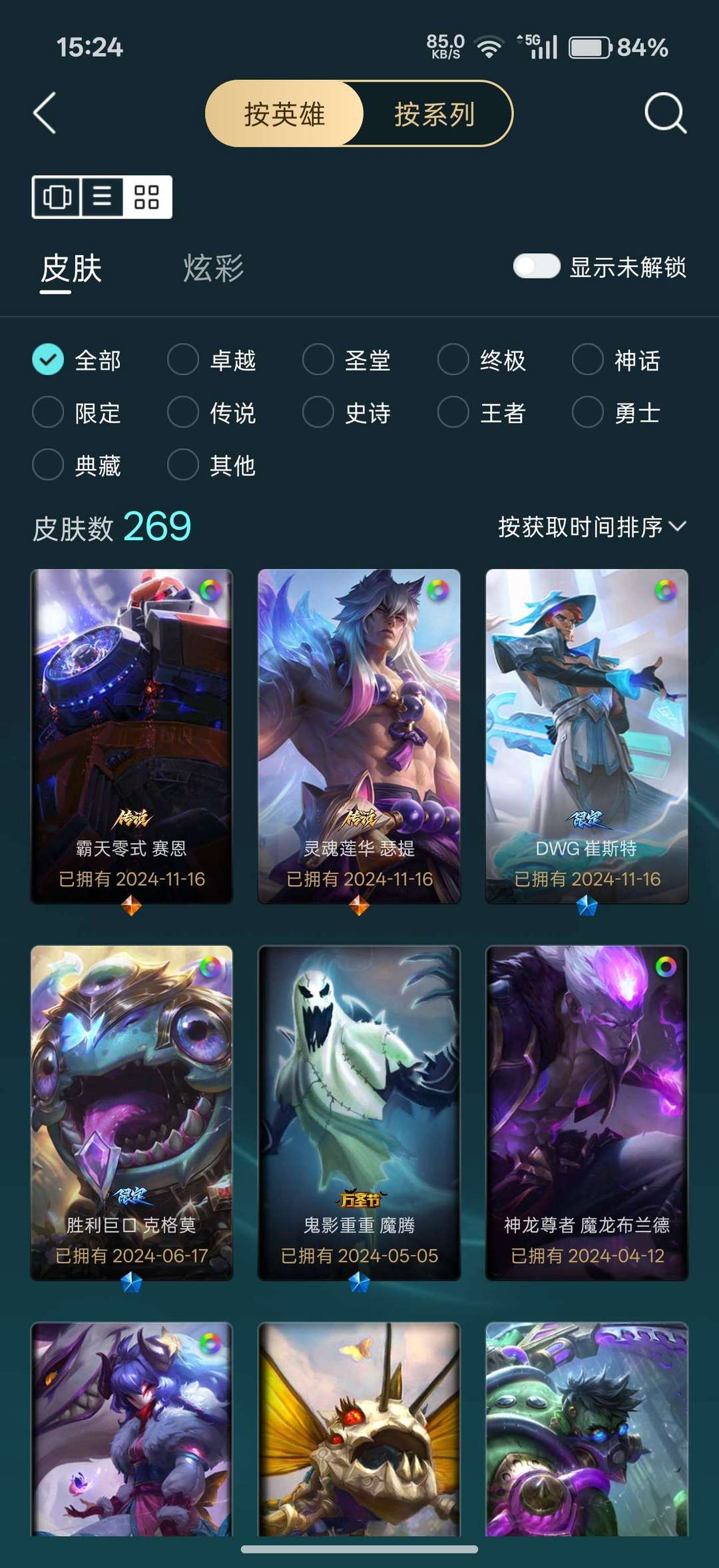
Task: Select the 按英雄 segment
Action: (284, 114)
